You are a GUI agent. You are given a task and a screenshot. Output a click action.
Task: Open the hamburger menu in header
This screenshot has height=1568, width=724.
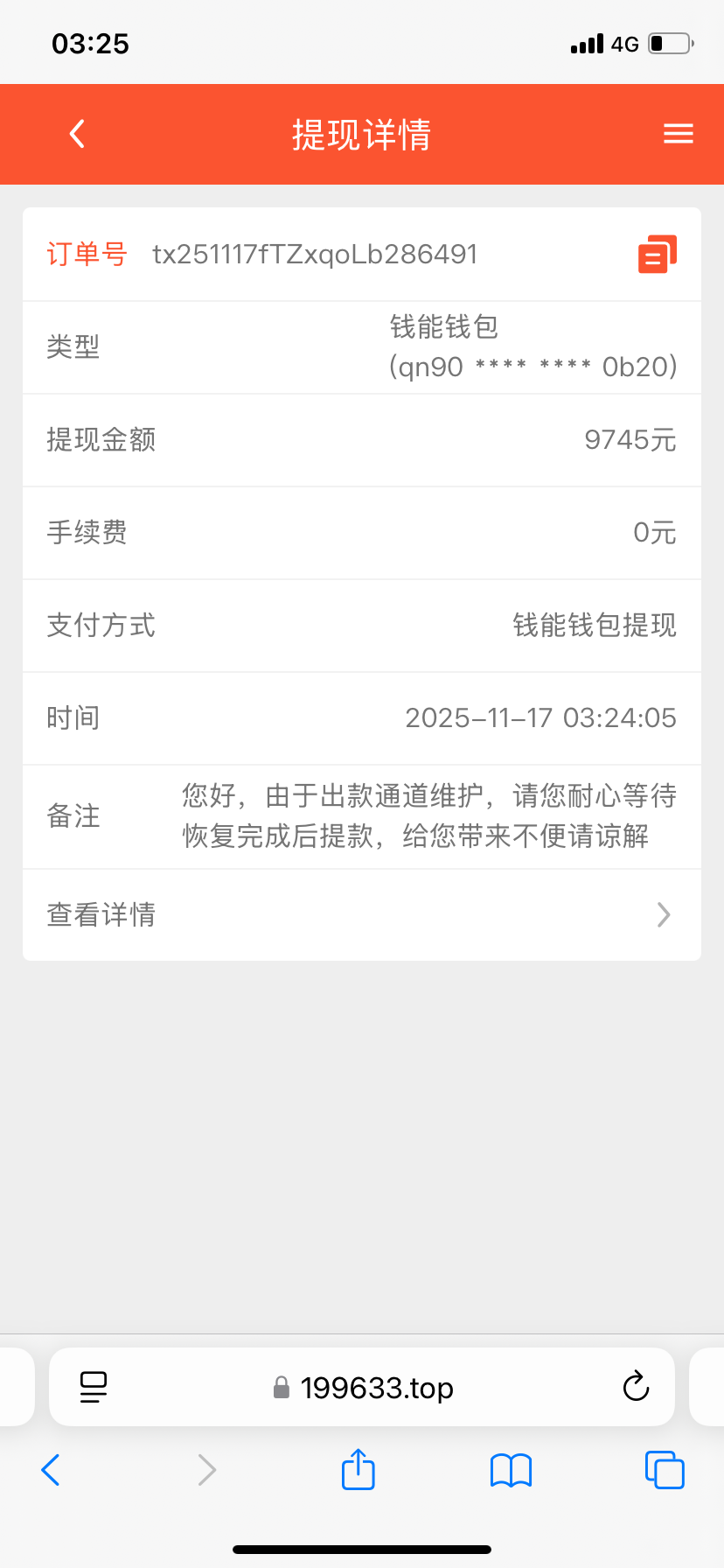click(678, 134)
